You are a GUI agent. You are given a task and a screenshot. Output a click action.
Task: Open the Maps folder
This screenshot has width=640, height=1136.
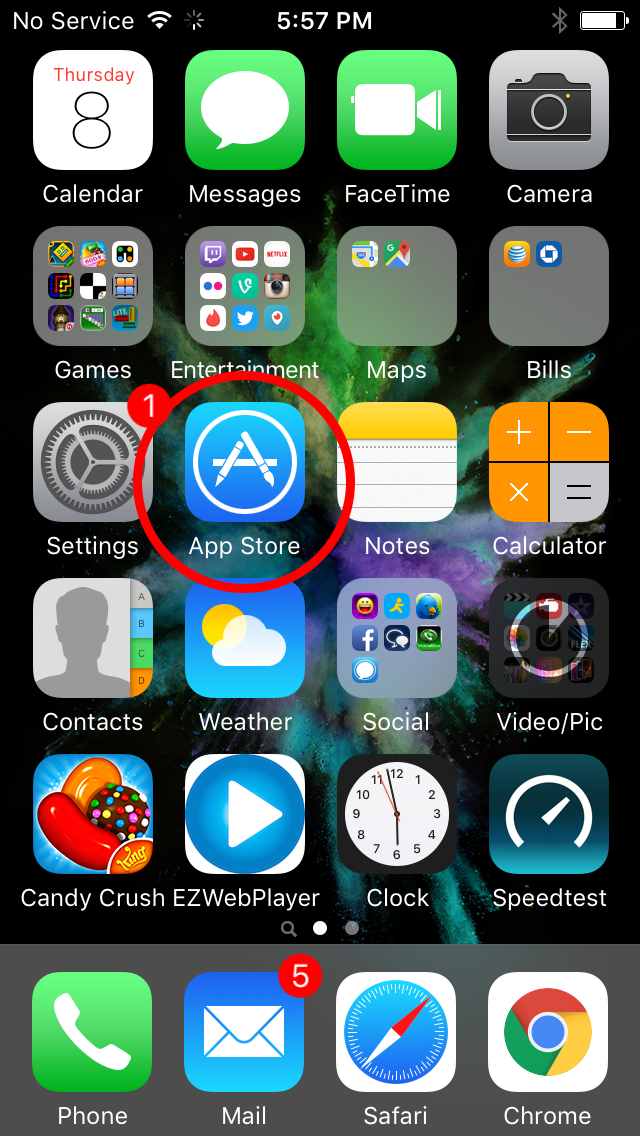click(397, 286)
